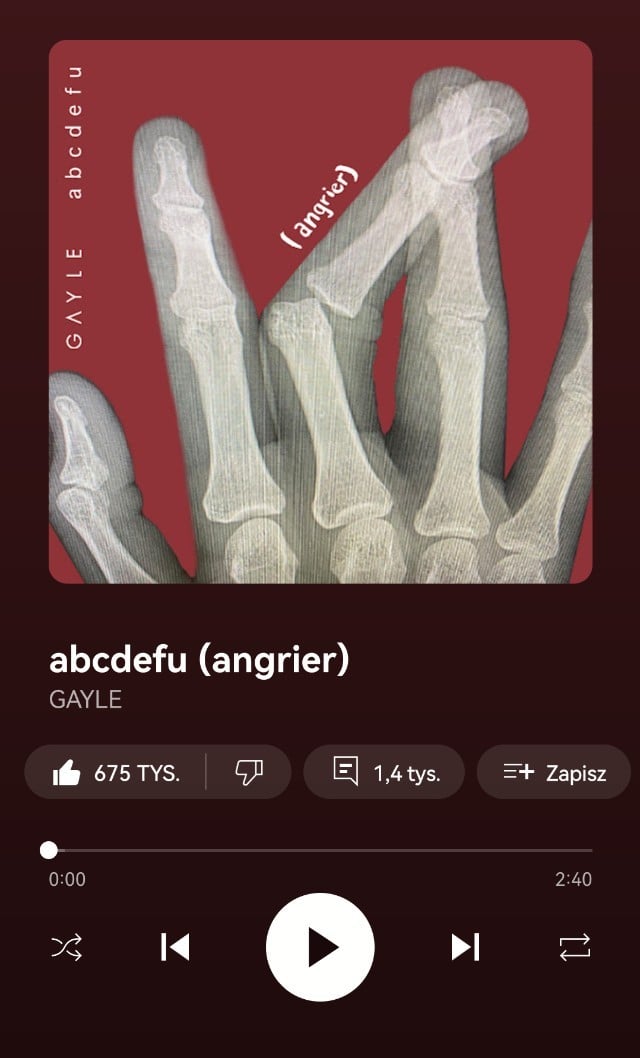
Task: Tap the playback progress bar handle
Action: pyautogui.click(x=49, y=850)
